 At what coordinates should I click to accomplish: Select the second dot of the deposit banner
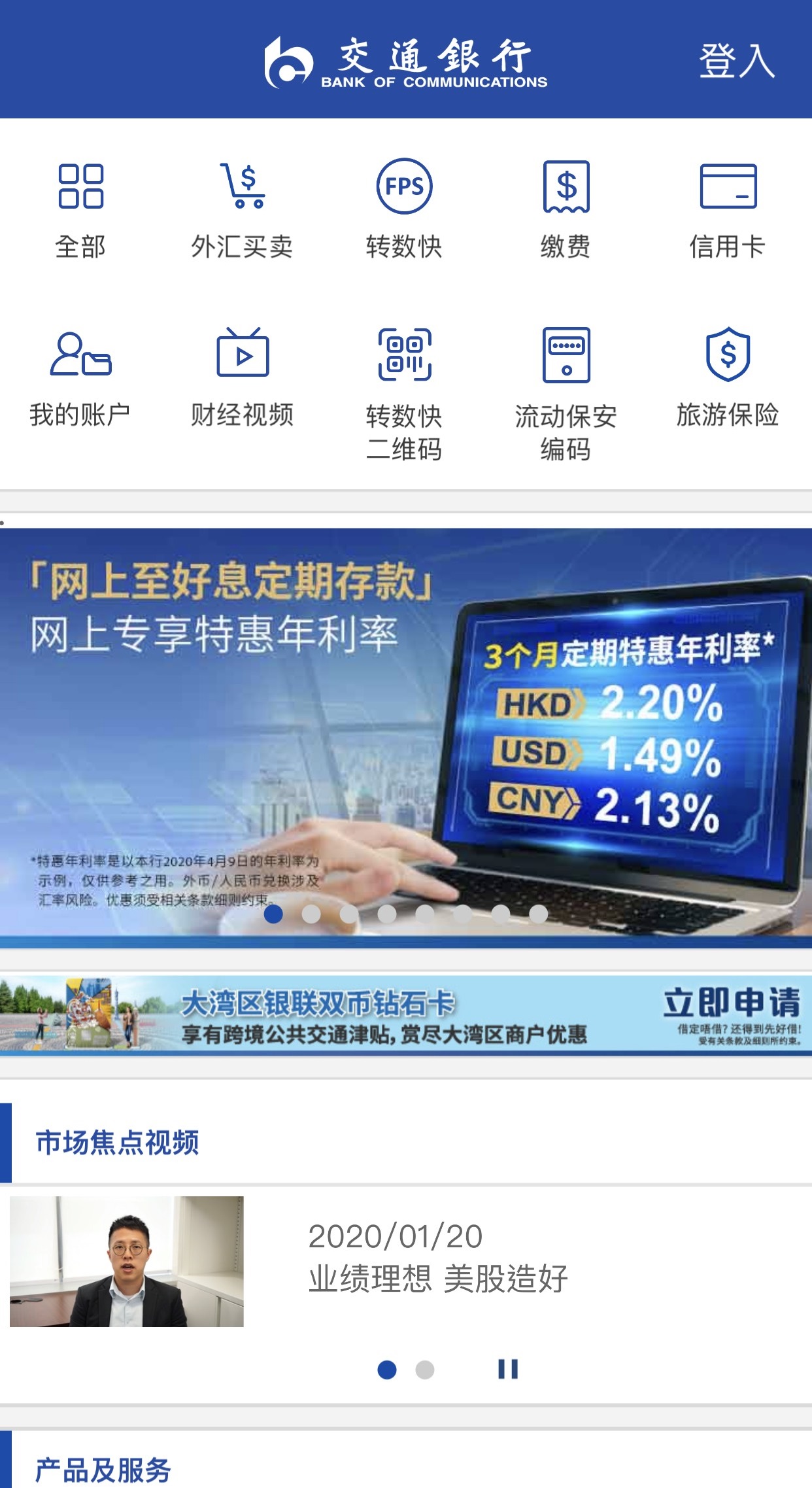[x=311, y=914]
